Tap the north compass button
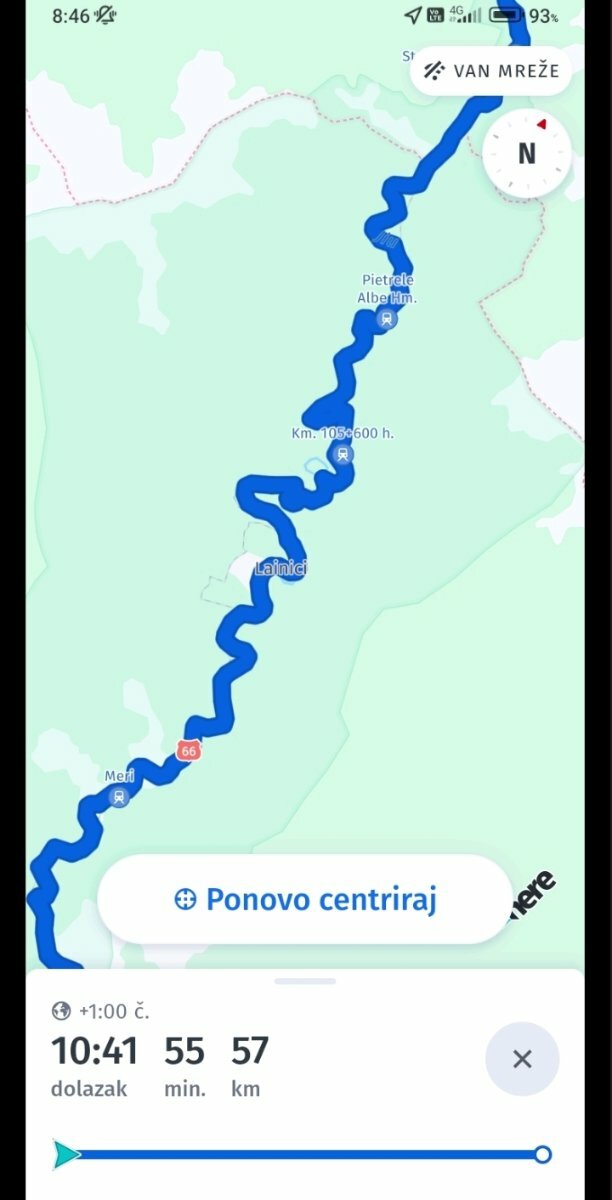This screenshot has width=612, height=1200. 527,154
